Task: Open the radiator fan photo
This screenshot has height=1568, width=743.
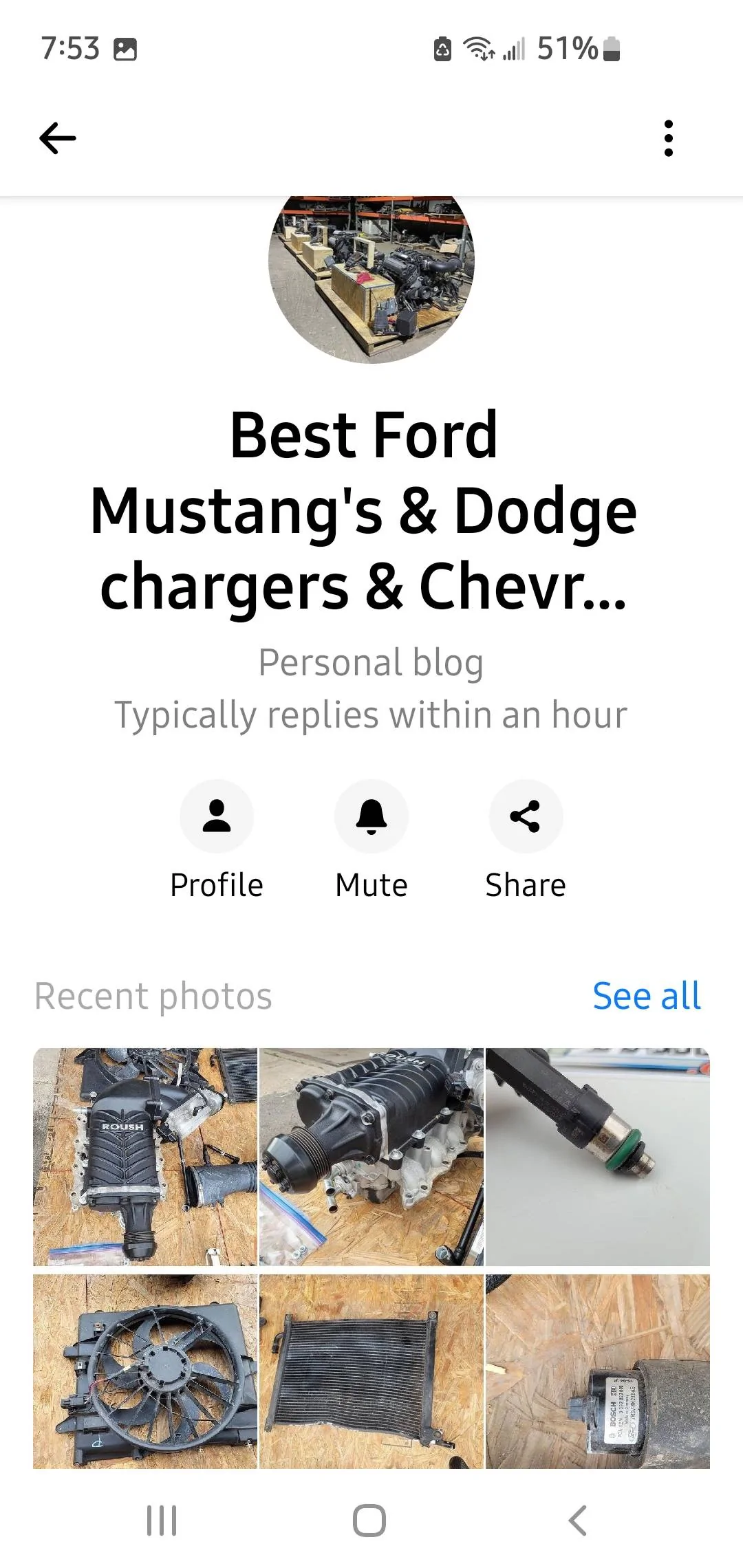Action: click(x=145, y=1371)
